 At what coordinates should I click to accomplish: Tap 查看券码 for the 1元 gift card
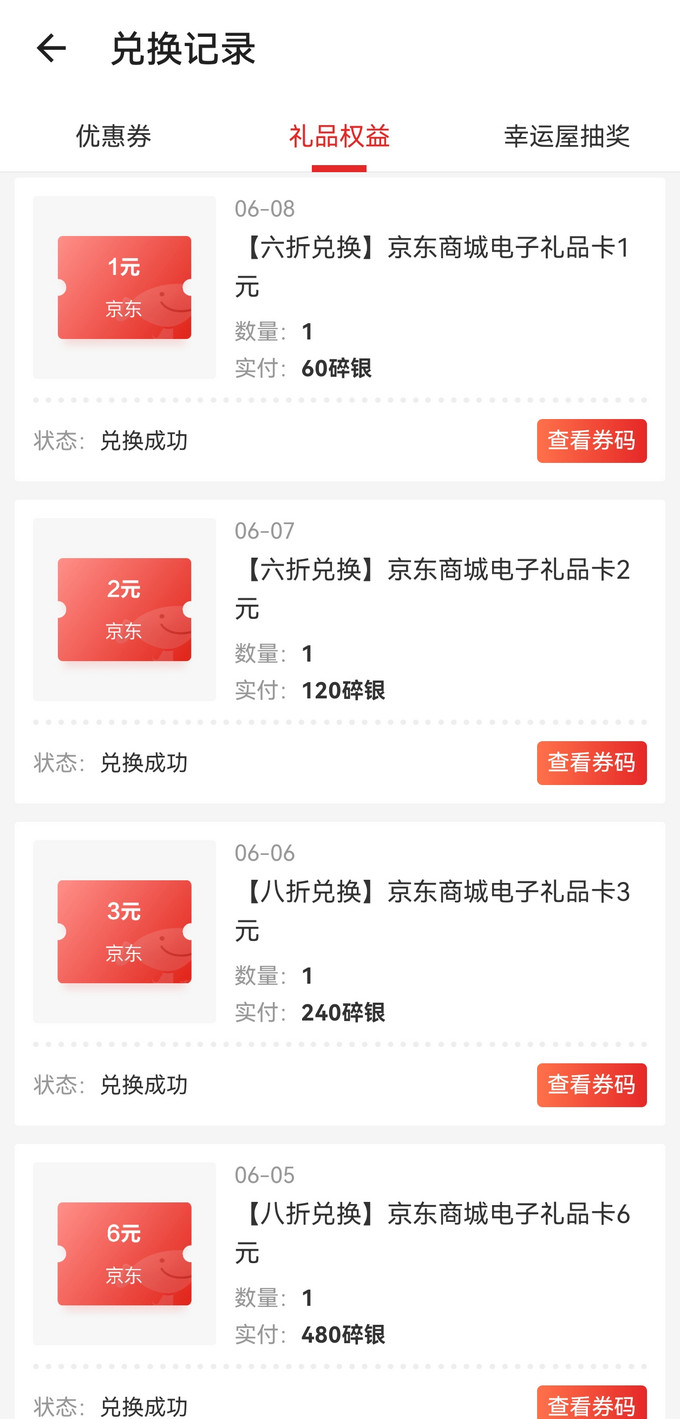[591, 441]
